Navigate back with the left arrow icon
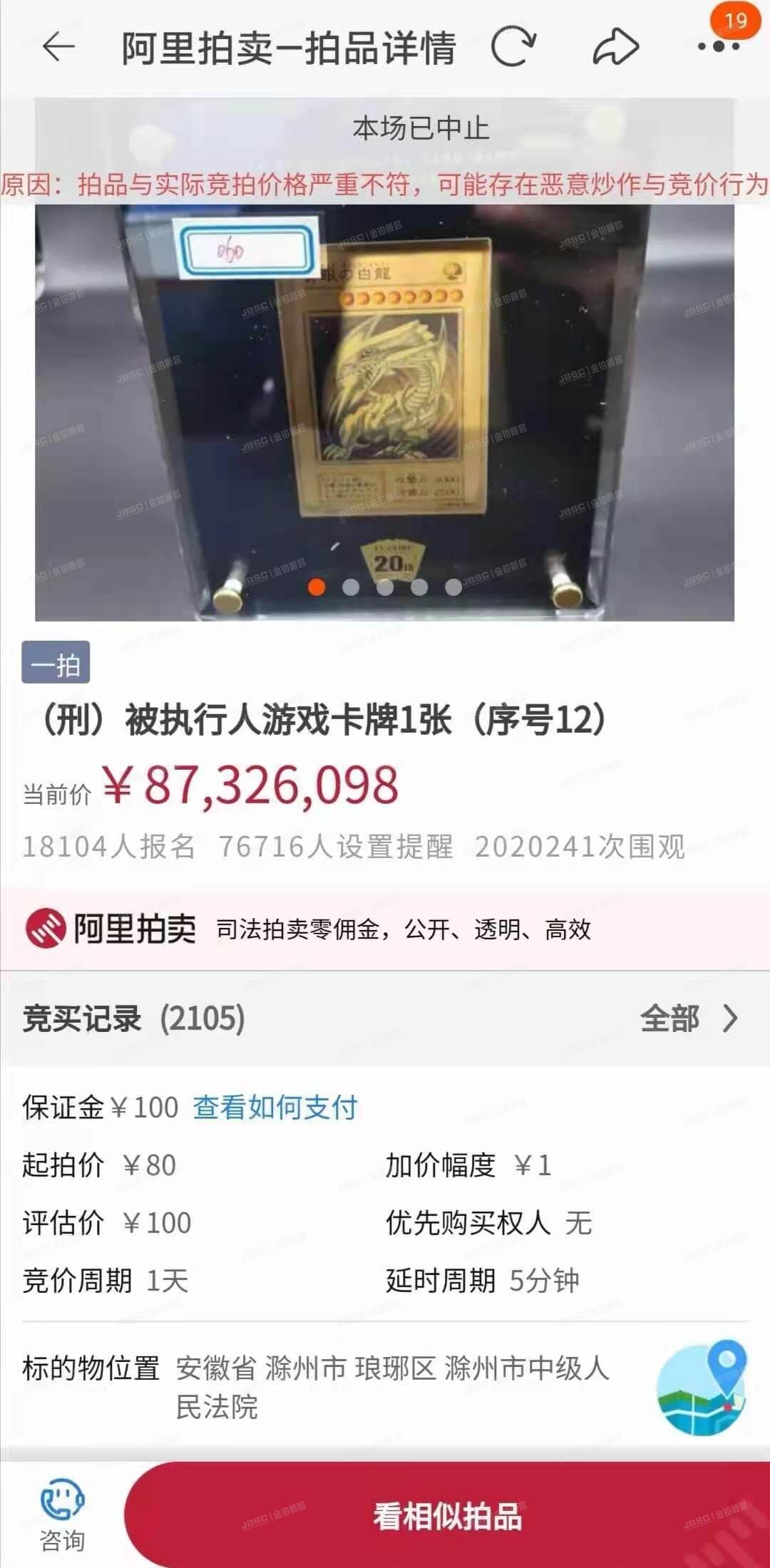 pyautogui.click(x=60, y=48)
